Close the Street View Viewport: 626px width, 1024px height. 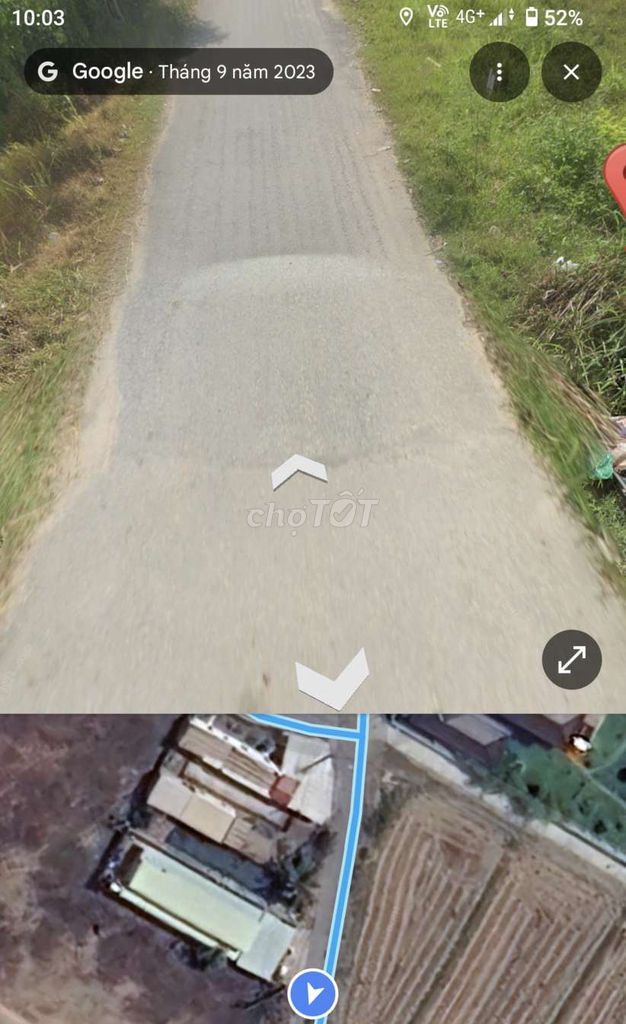(x=571, y=72)
